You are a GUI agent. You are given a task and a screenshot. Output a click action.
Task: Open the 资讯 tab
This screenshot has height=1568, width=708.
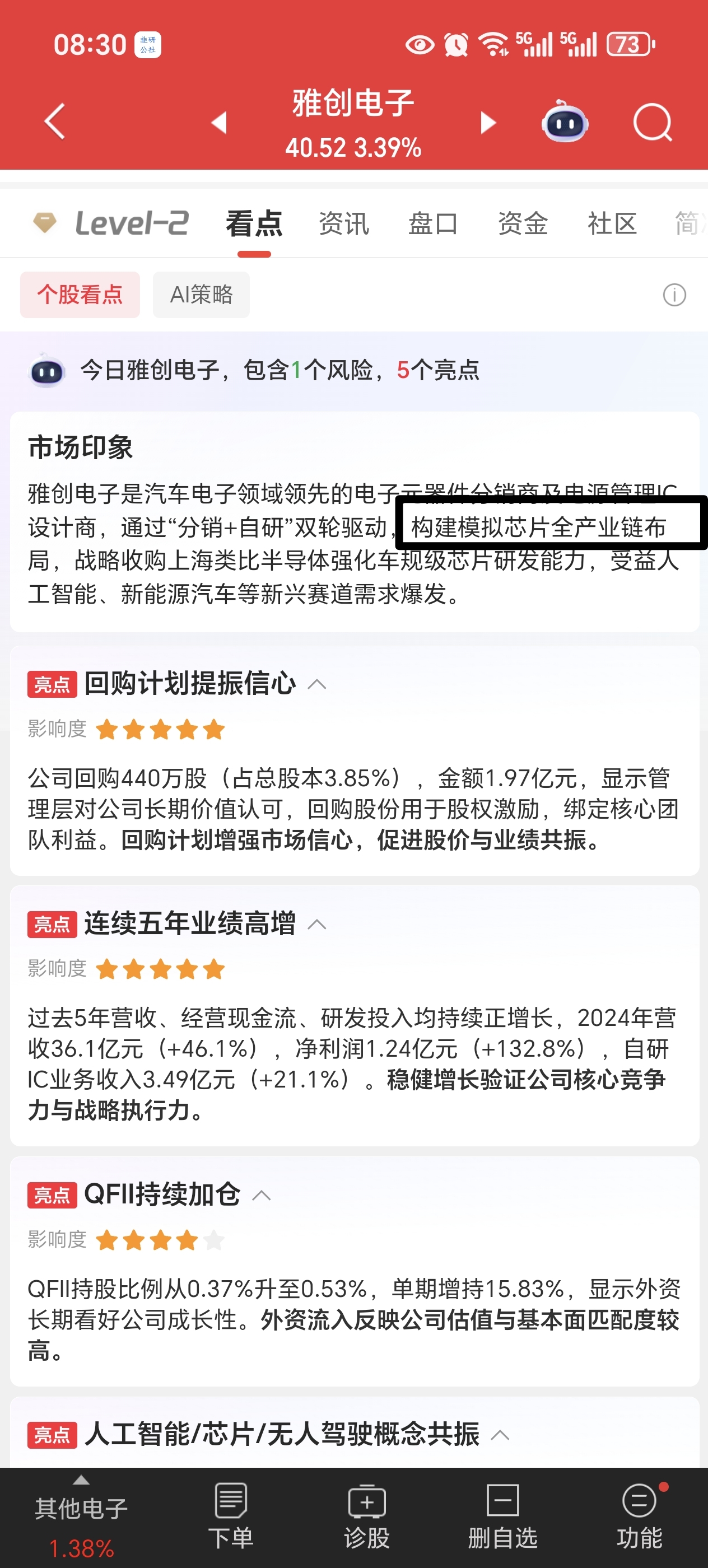[344, 223]
